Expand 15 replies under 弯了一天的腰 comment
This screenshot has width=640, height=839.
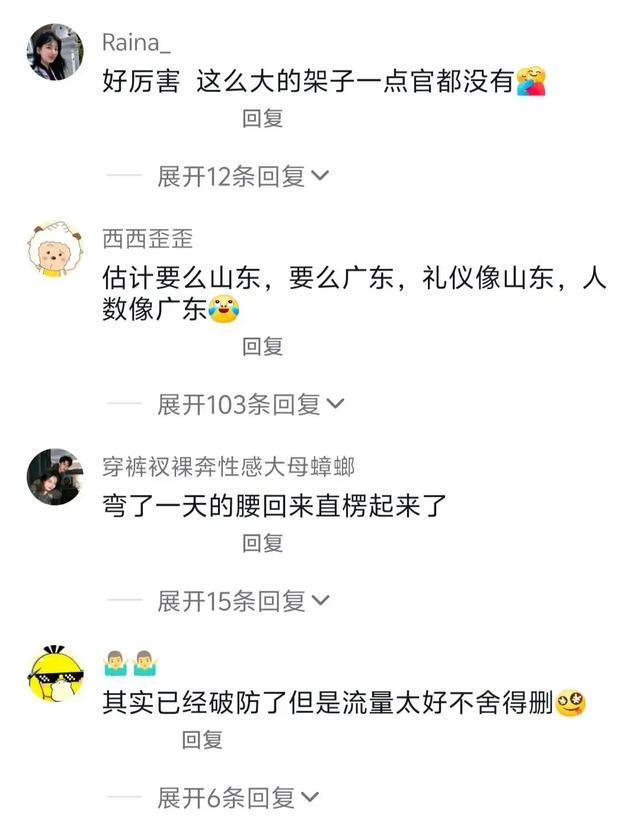pyautogui.click(x=243, y=601)
